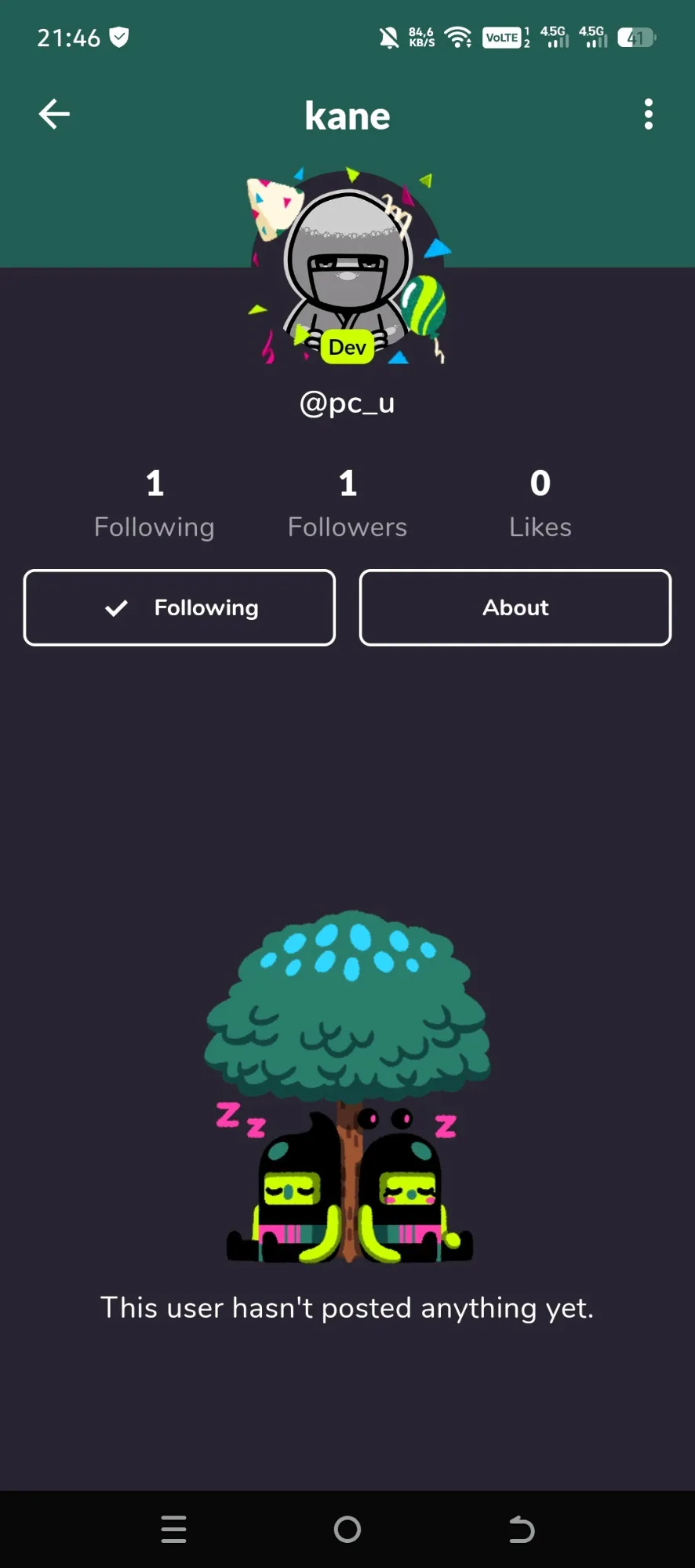Open recent apps from the navigation bar
The height and width of the screenshot is (1568, 695).
point(173,1529)
